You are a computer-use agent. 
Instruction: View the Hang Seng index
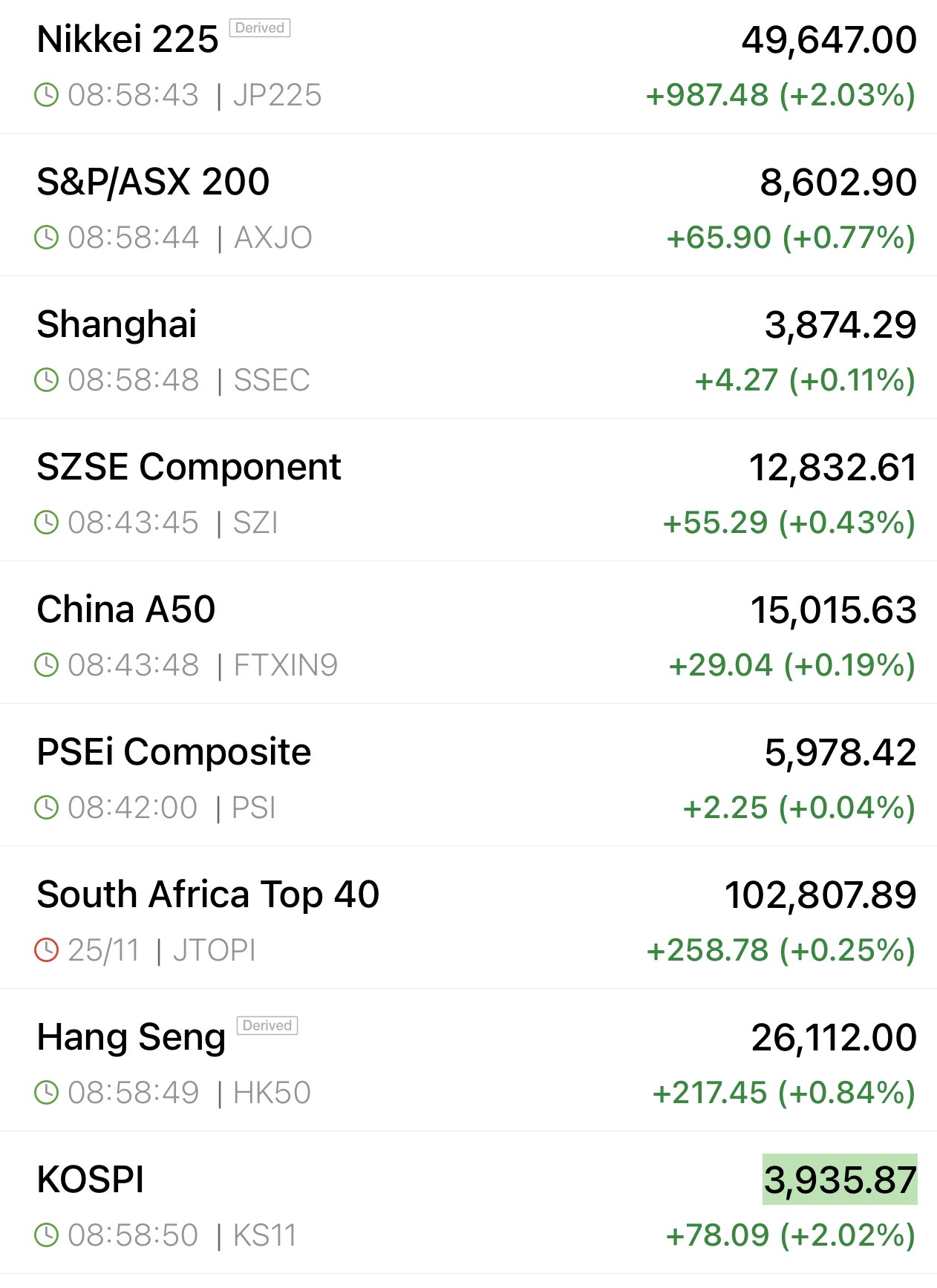(131, 1038)
